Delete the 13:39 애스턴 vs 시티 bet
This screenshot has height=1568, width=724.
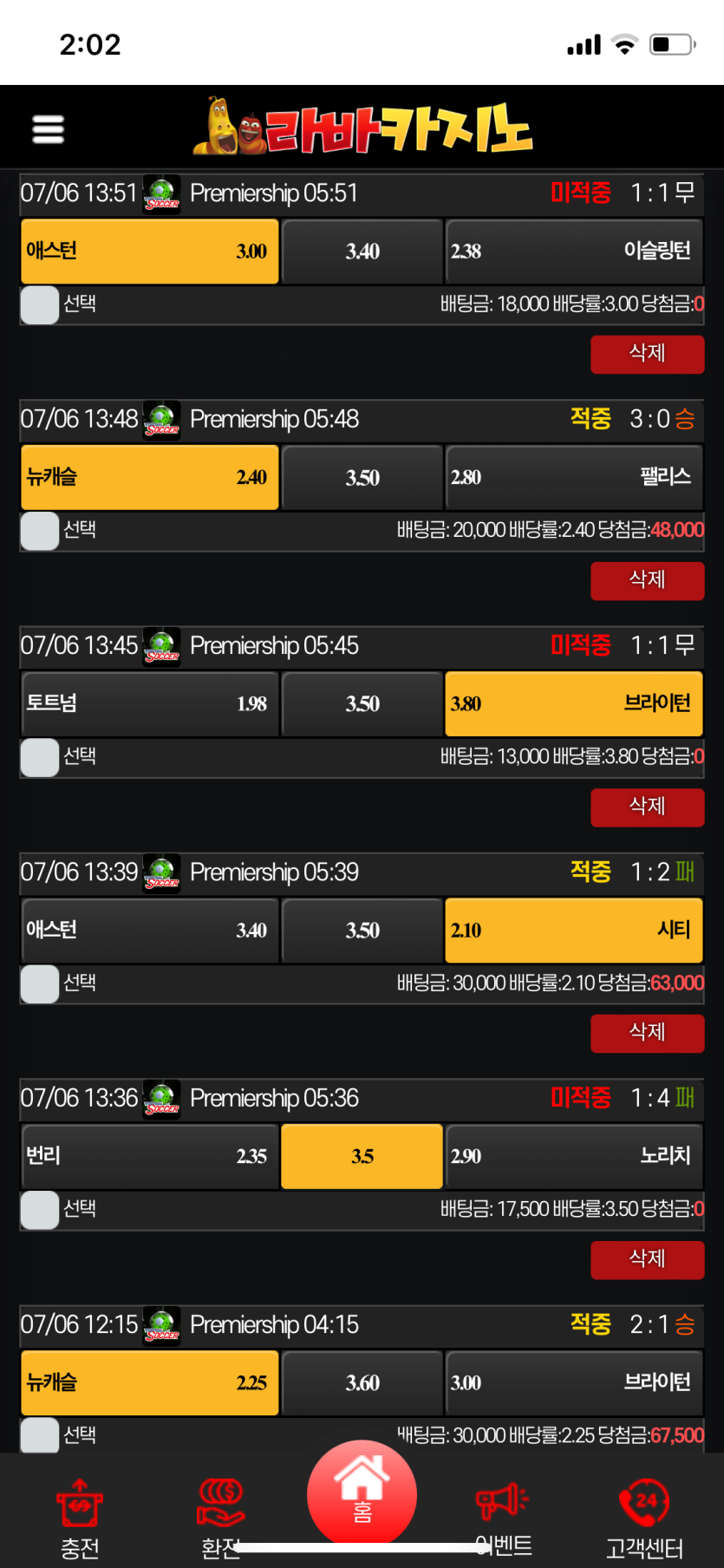pos(647,1033)
